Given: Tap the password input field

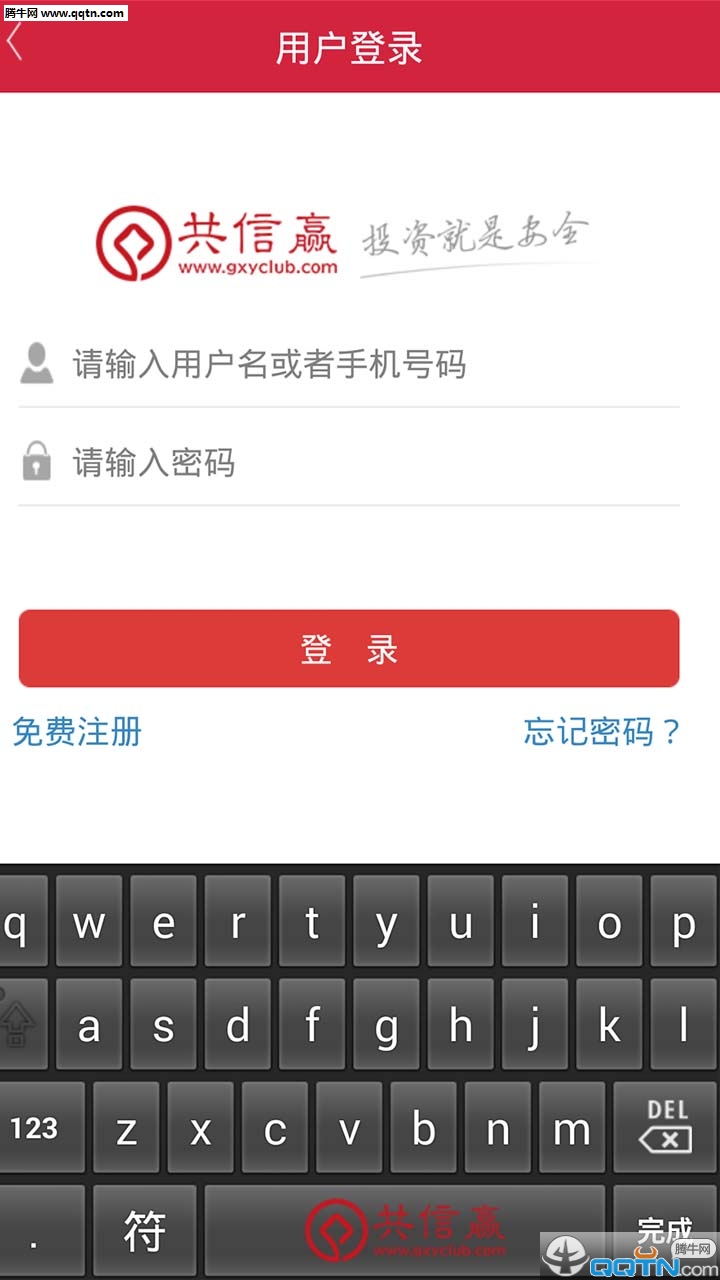Looking at the screenshot, I should click(370, 463).
